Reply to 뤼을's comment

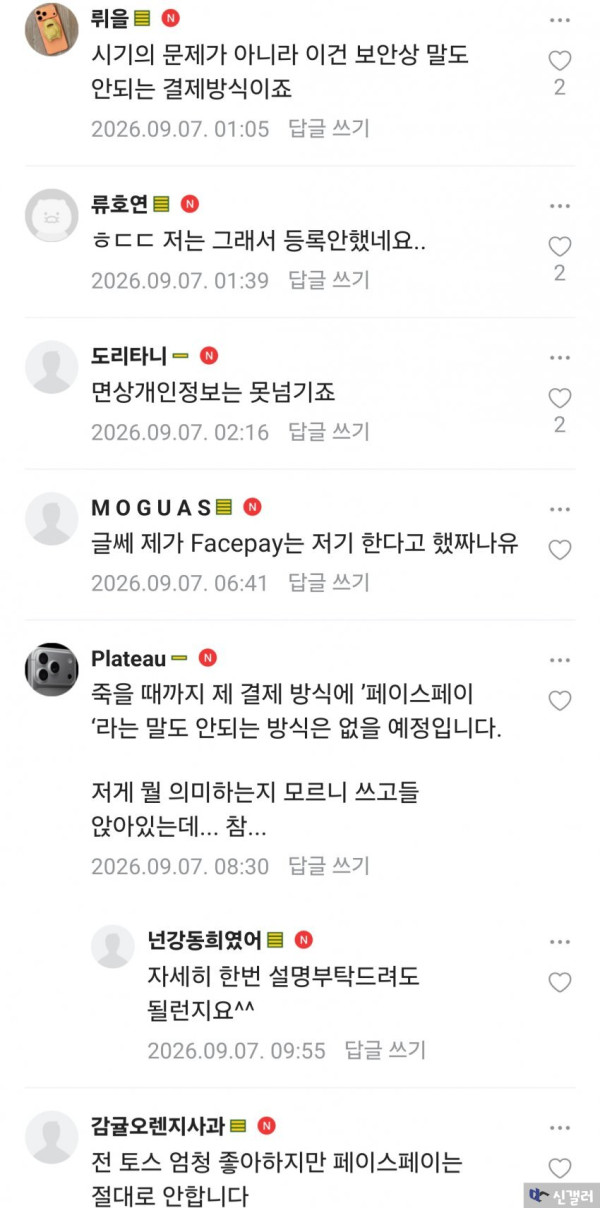pos(329,128)
